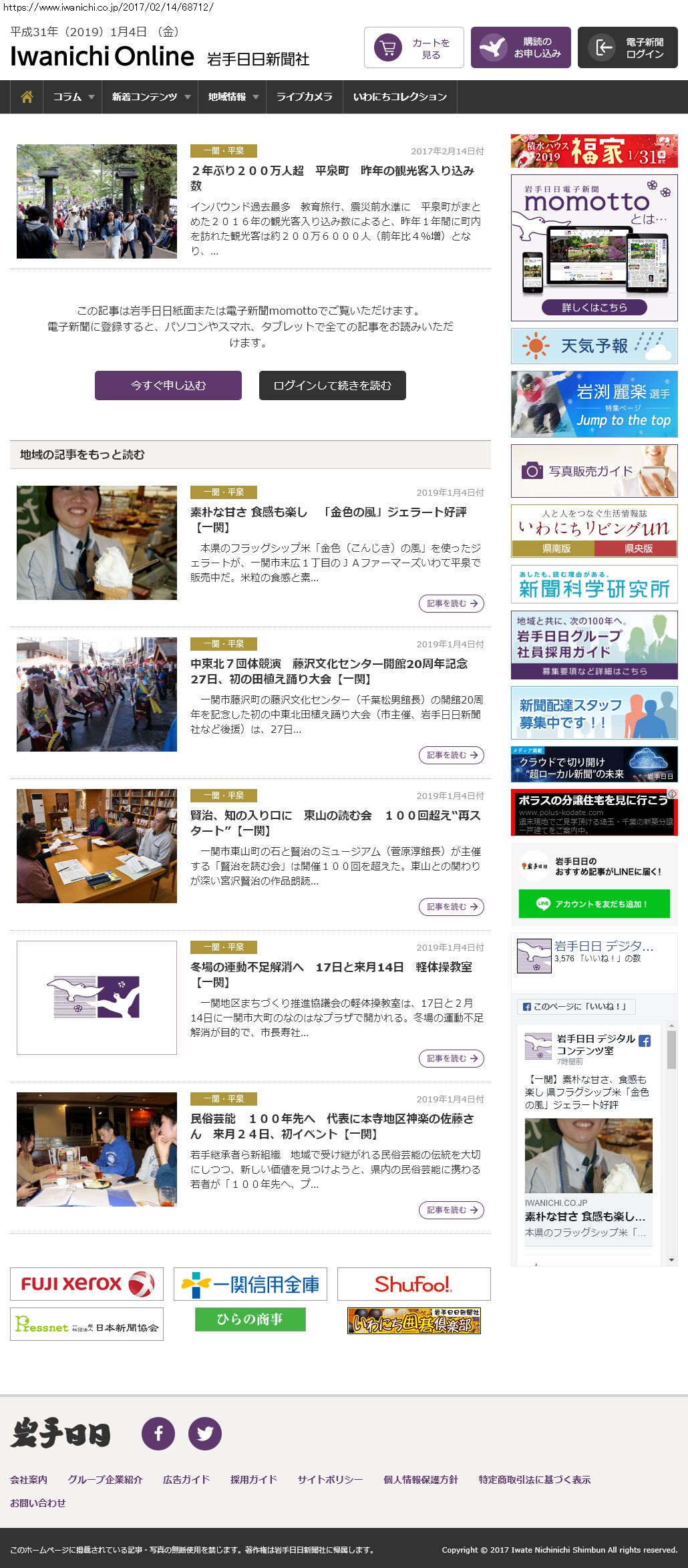Expand the 新着コンテンツ menu
The height and width of the screenshot is (1568, 688).
coord(150,97)
